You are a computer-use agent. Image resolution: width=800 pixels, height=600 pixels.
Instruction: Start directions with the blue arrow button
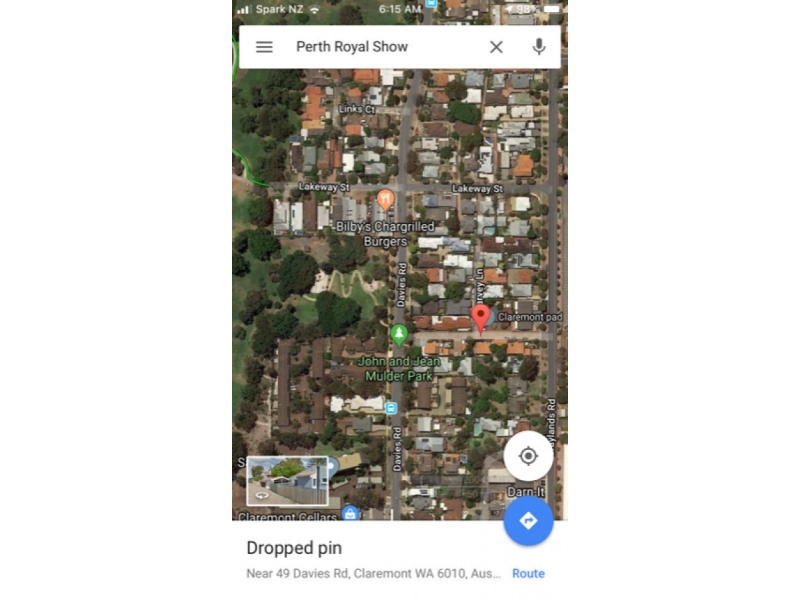(x=528, y=520)
